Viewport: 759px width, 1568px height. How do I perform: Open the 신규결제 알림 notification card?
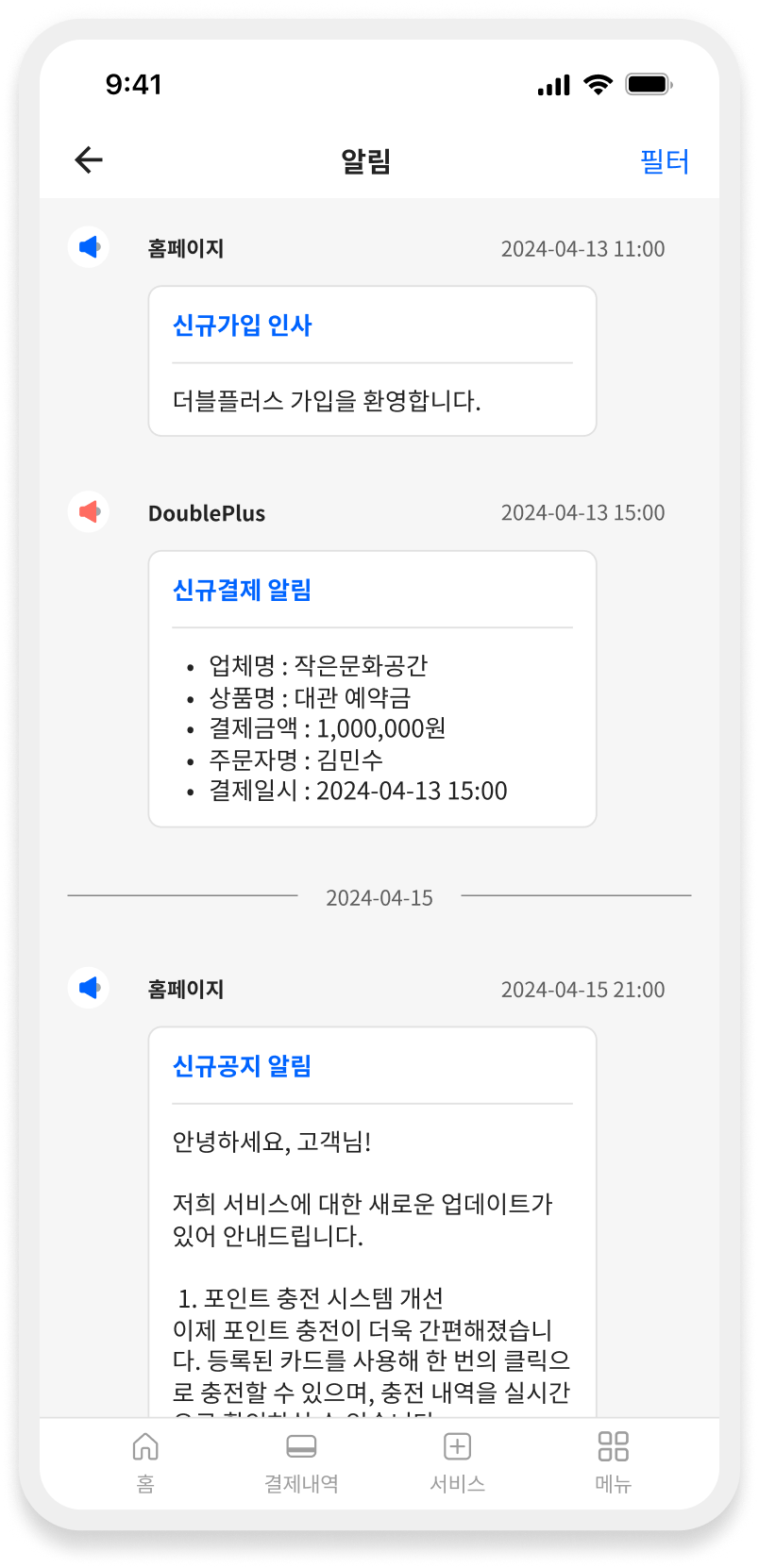(x=372, y=689)
